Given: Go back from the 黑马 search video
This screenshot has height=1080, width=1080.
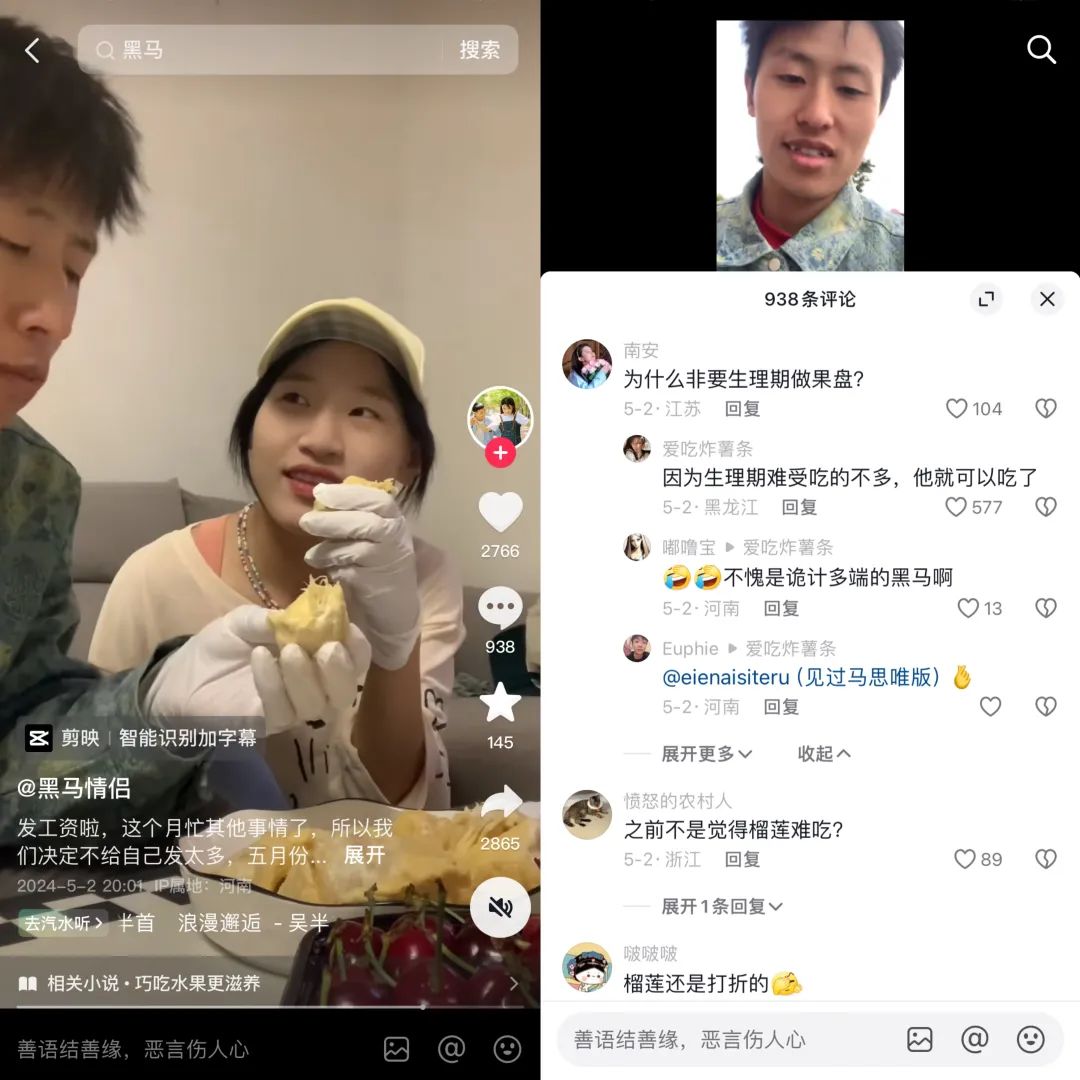Looking at the screenshot, I should pos(32,50).
